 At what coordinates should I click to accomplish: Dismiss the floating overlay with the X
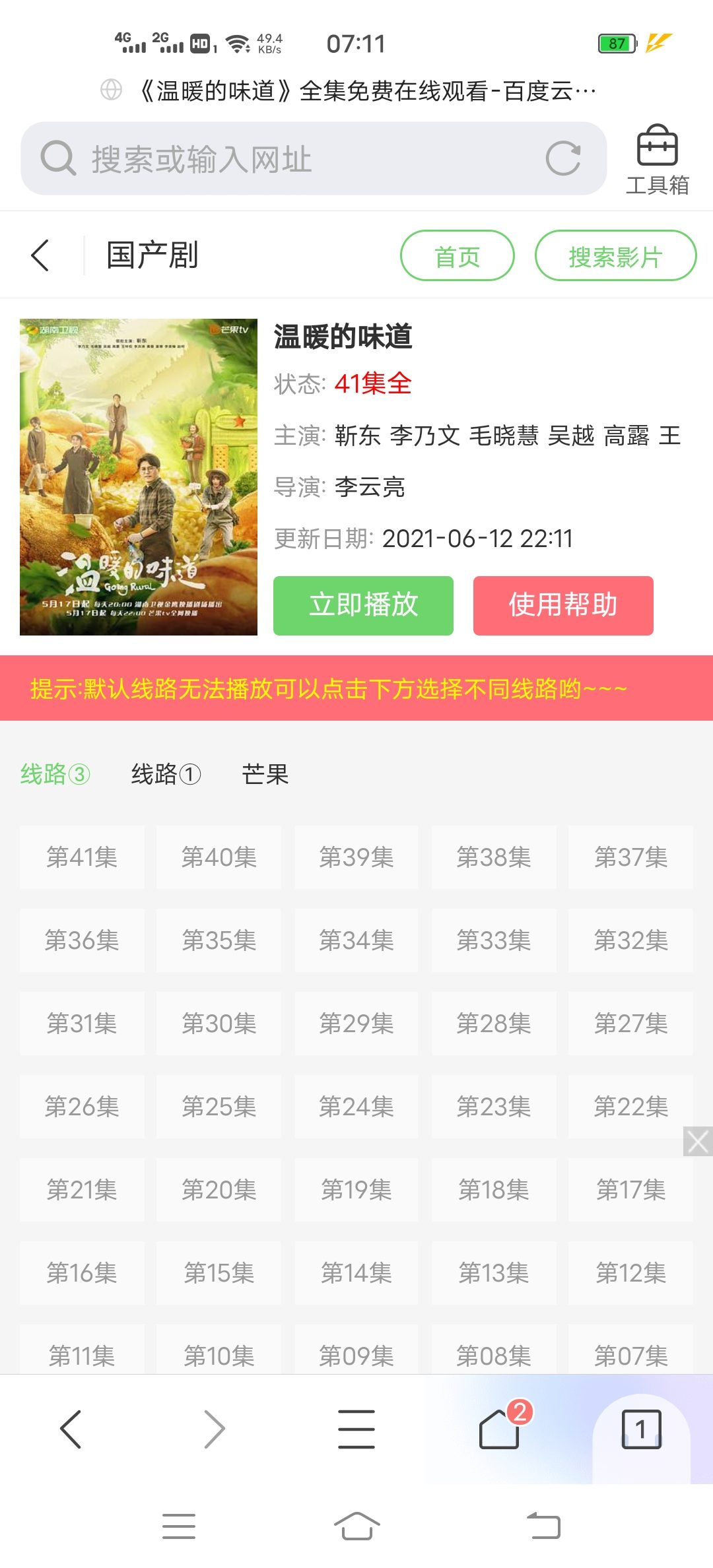click(698, 1141)
